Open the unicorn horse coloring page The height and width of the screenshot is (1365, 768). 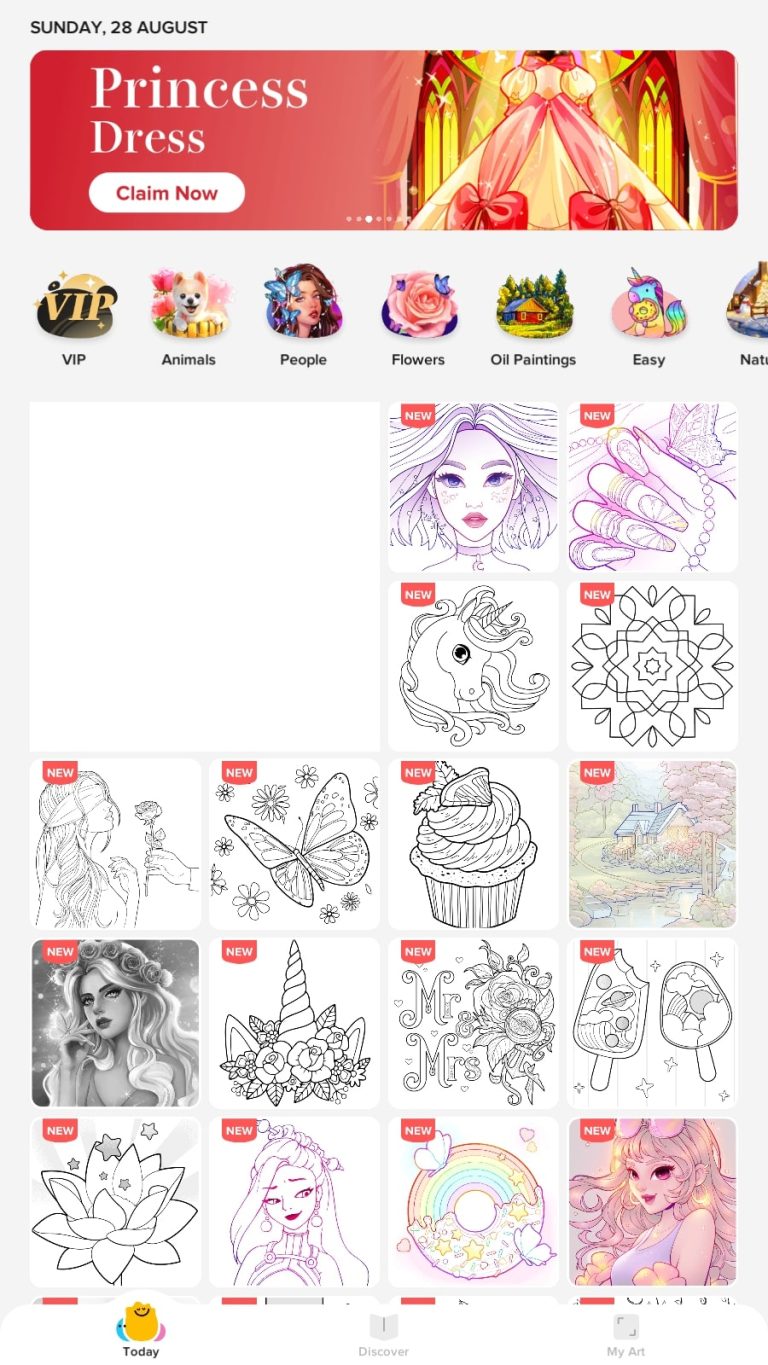tap(473, 666)
